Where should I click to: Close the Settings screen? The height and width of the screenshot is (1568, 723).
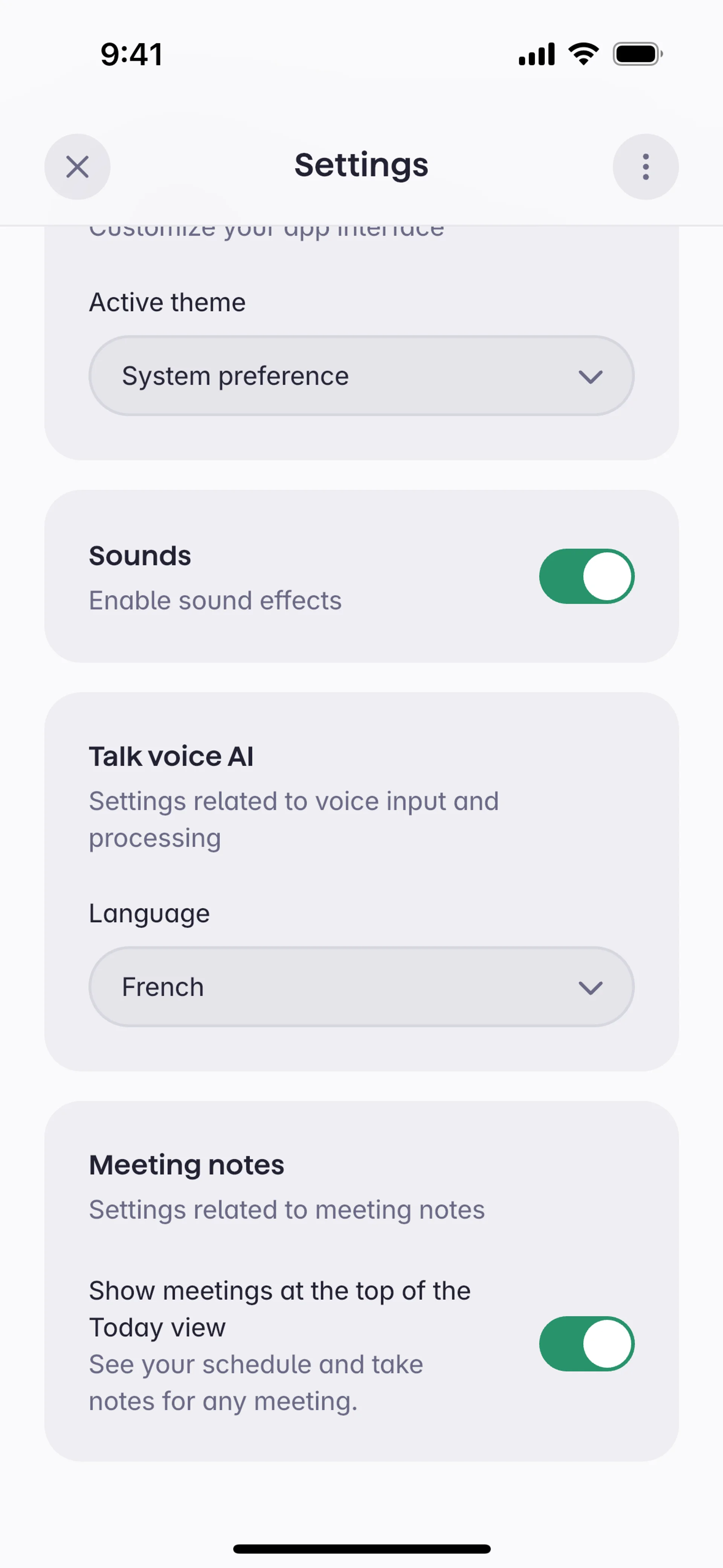(x=77, y=167)
